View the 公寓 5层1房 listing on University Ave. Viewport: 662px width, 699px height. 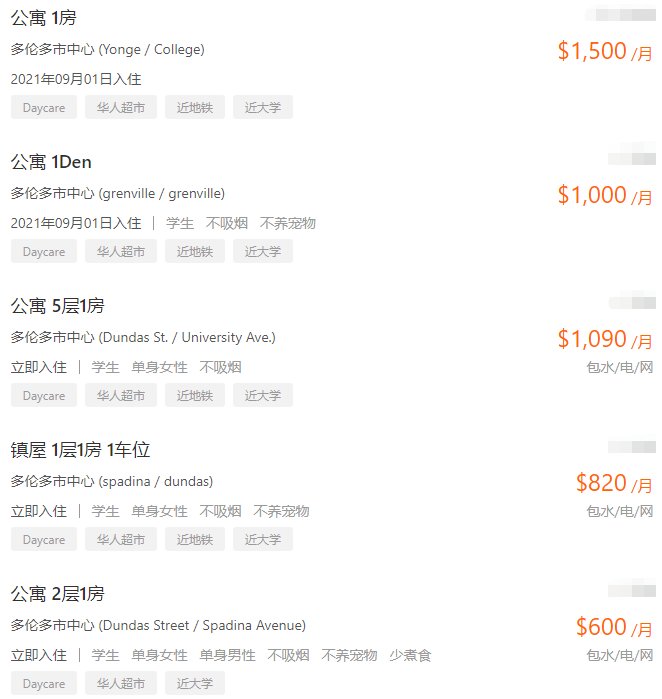[57, 306]
